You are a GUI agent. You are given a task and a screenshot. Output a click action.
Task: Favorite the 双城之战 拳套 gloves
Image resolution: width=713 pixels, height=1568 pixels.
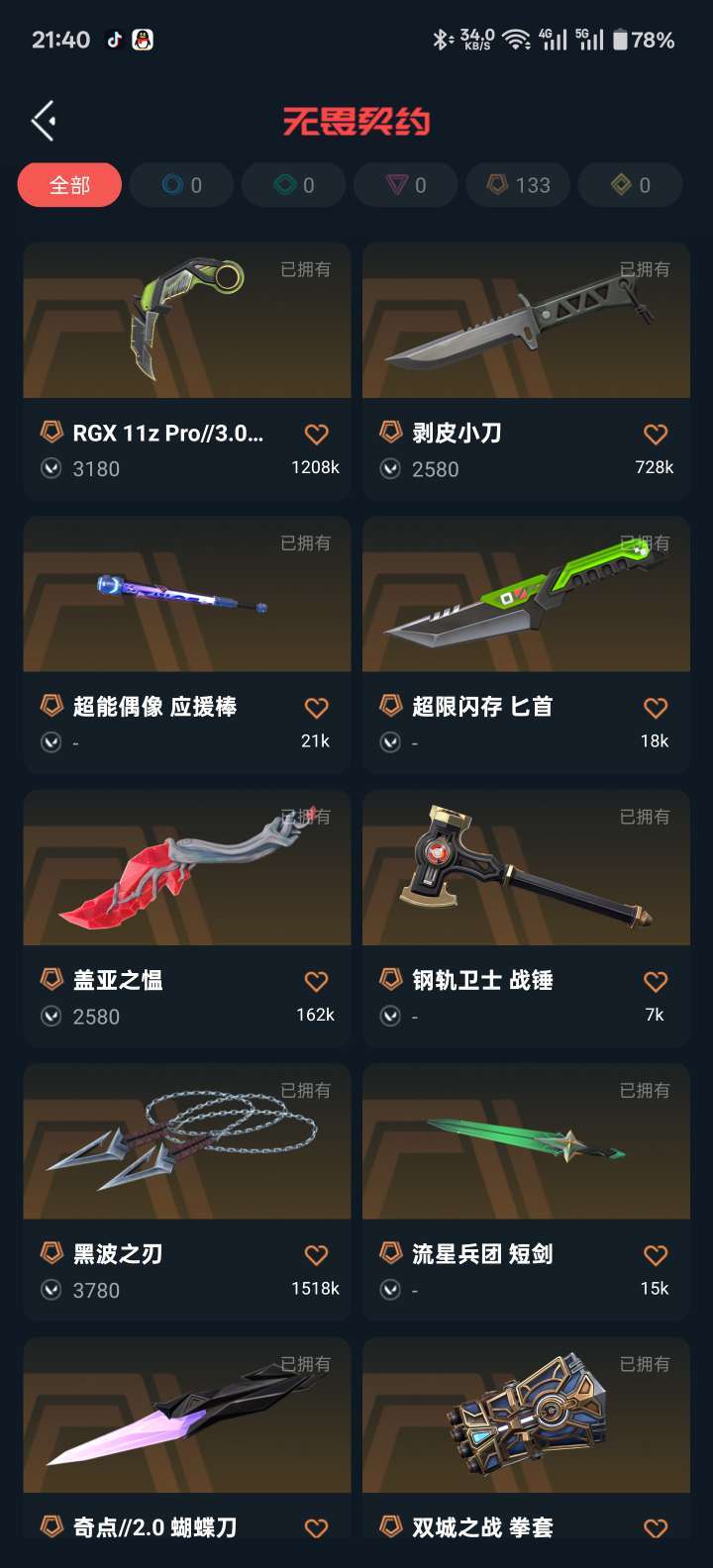(x=655, y=1527)
